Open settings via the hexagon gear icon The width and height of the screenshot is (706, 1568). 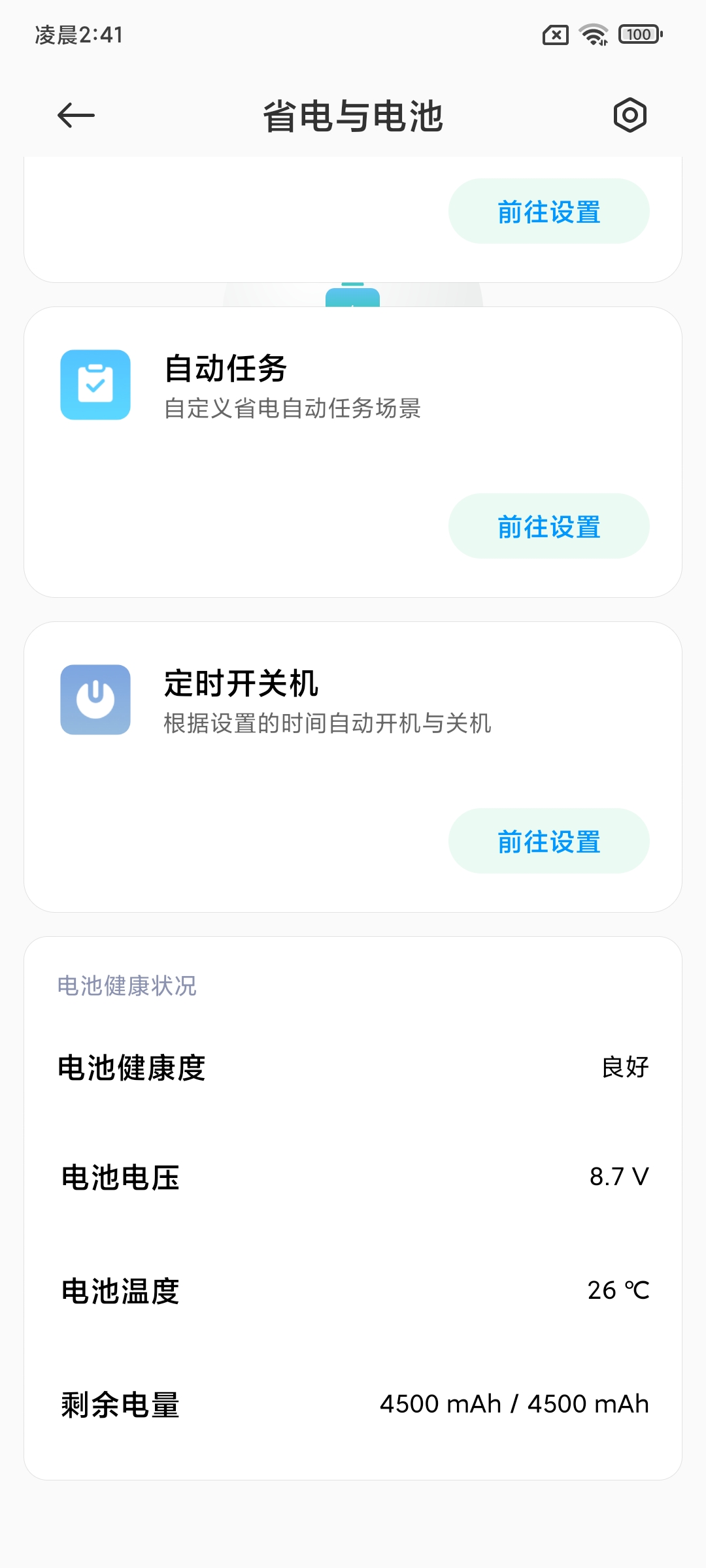click(630, 116)
